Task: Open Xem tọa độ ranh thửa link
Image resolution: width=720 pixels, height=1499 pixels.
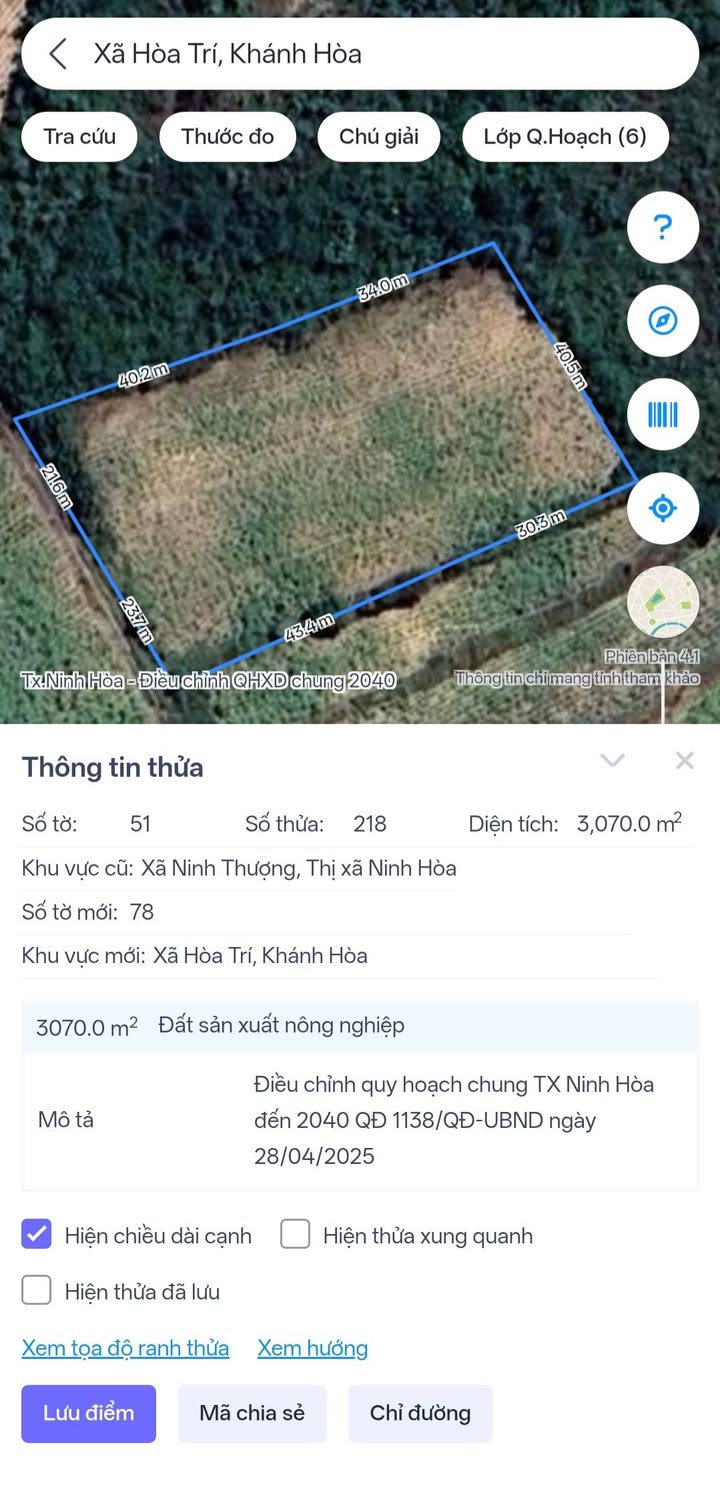Action: click(x=125, y=1348)
